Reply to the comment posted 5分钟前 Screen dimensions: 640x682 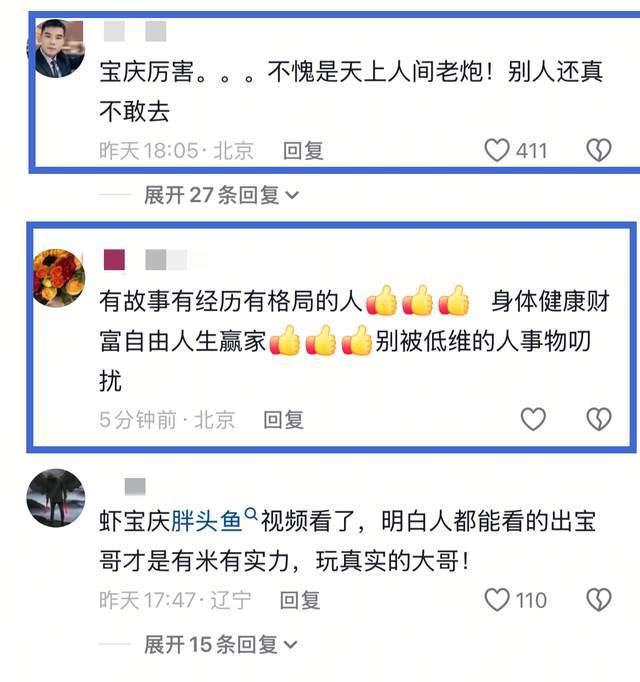coord(283,420)
